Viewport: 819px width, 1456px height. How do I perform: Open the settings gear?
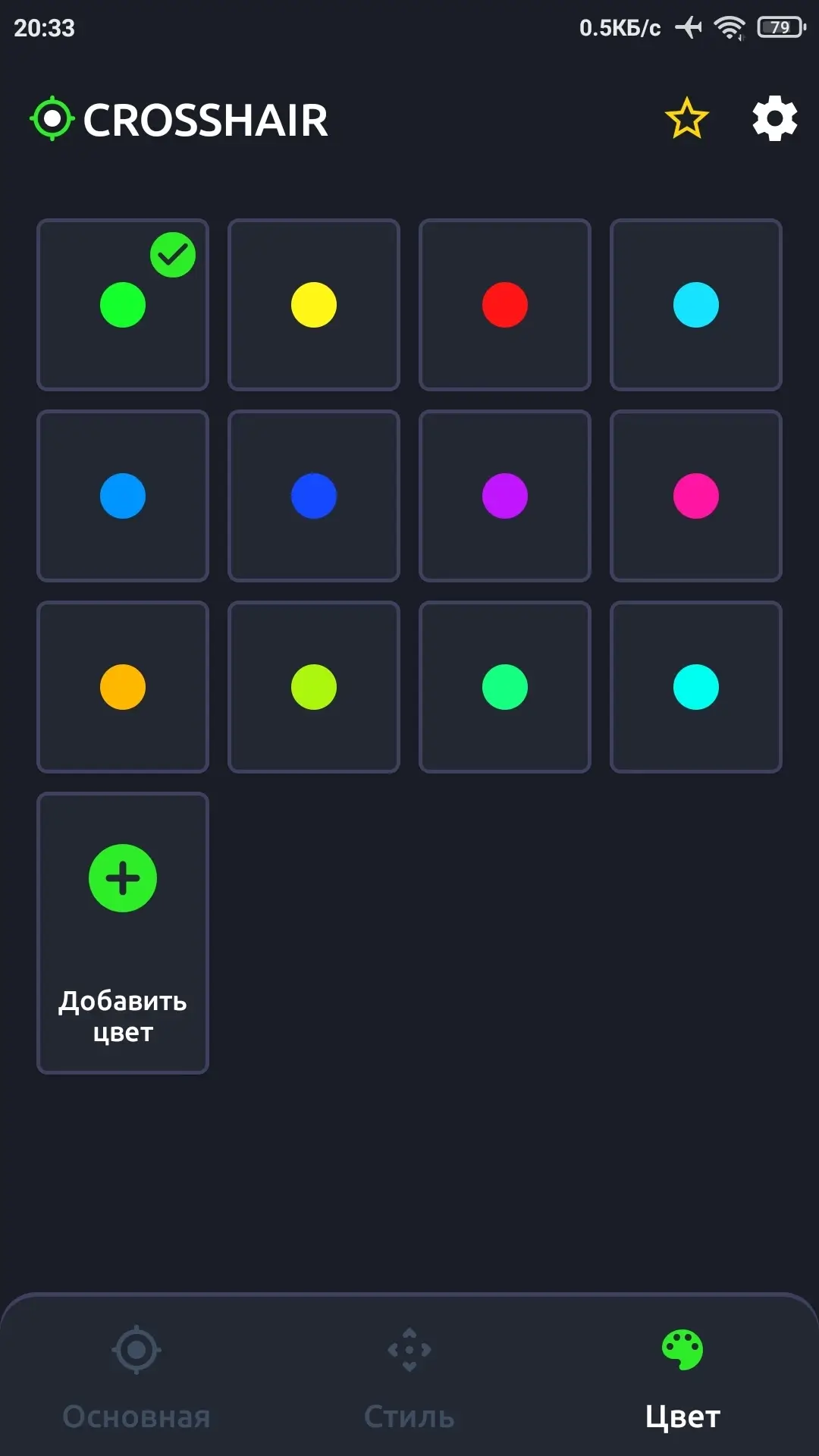click(774, 119)
